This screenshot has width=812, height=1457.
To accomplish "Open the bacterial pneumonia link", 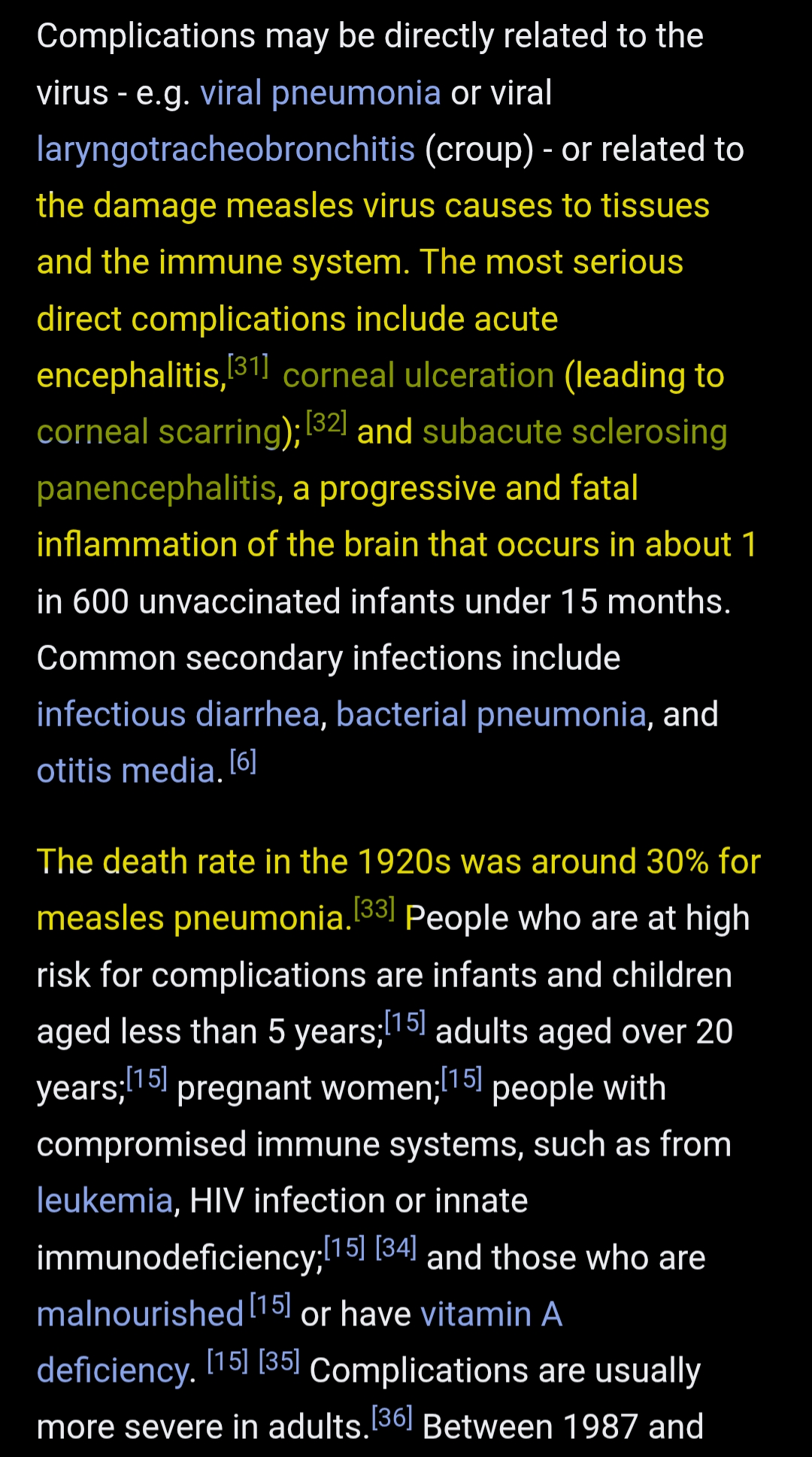I will click(491, 715).
